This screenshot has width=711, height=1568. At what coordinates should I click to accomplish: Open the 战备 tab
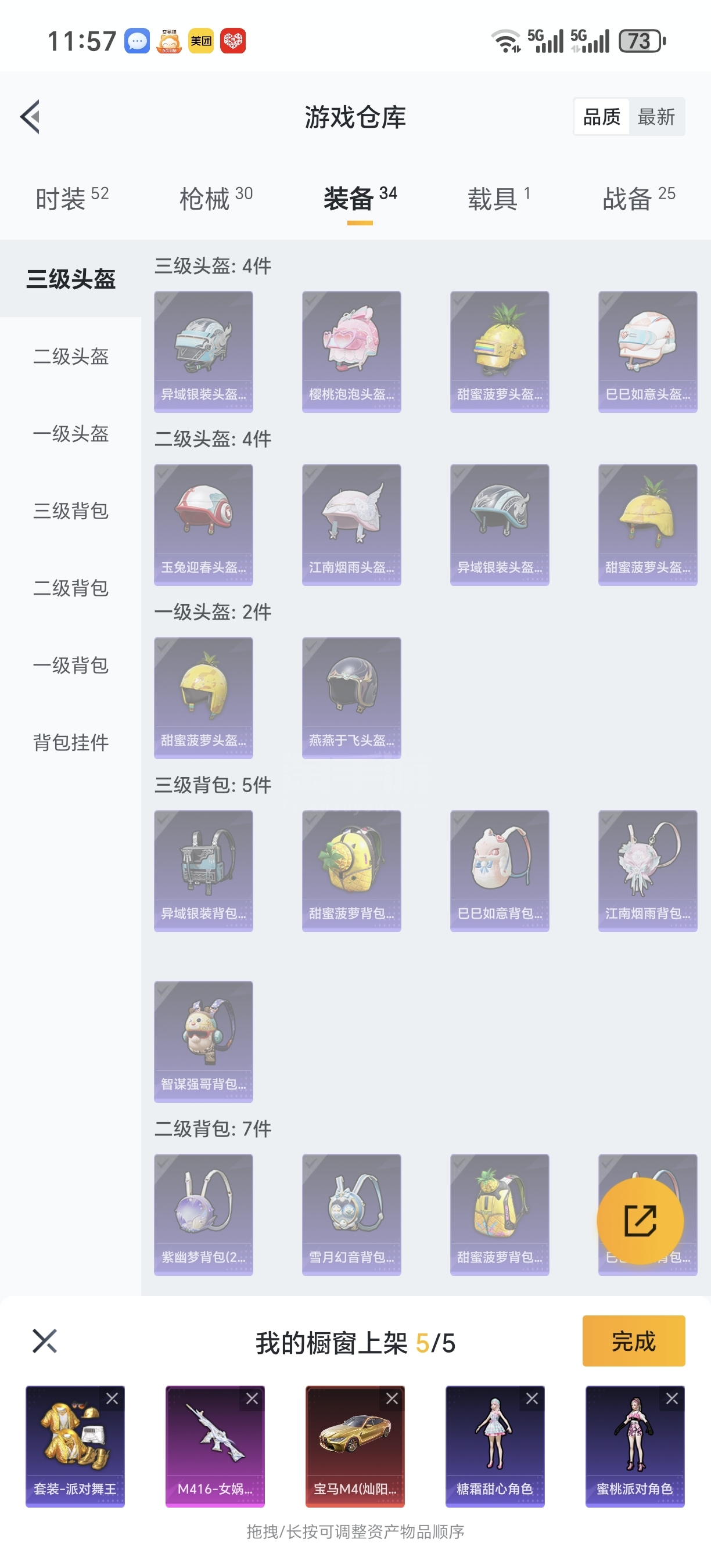(x=638, y=199)
